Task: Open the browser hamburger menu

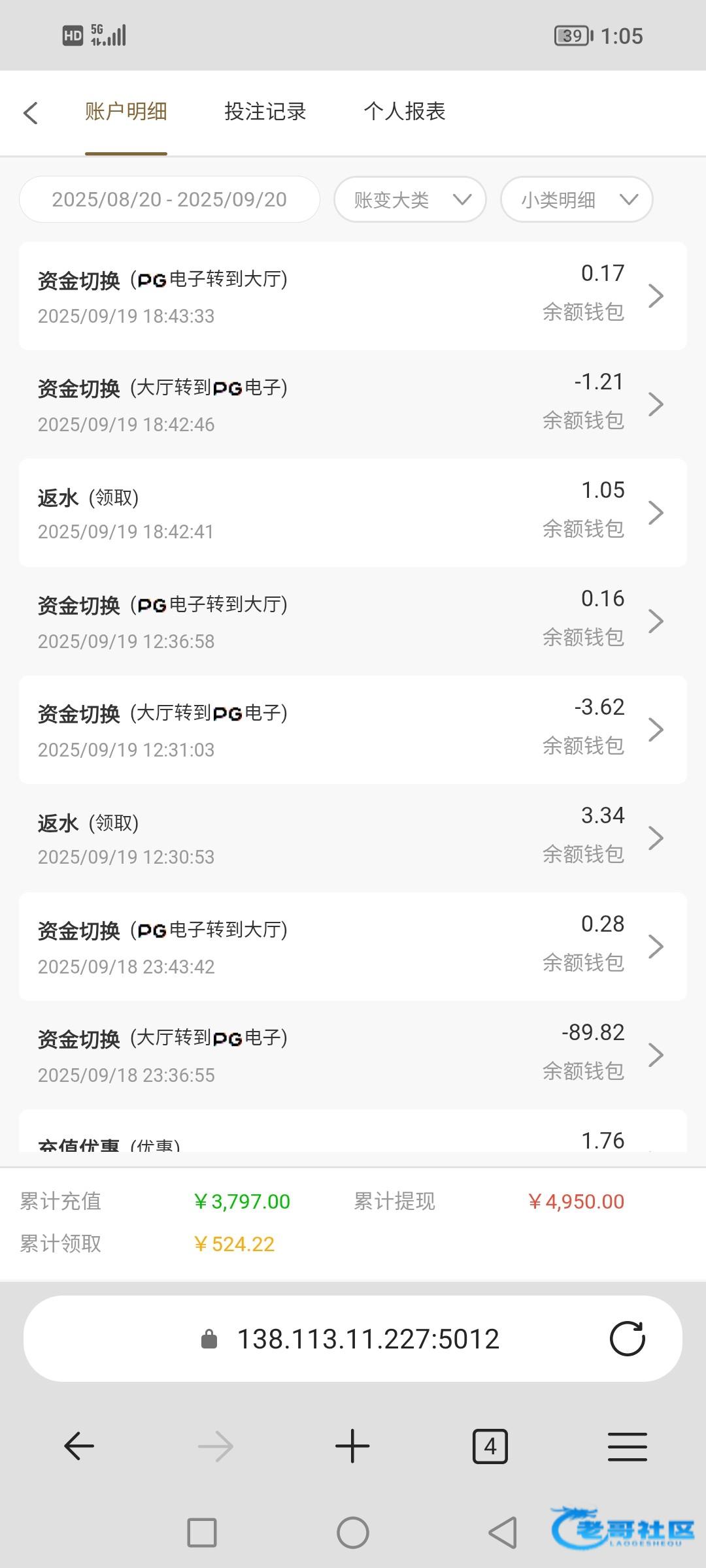Action: 627,1446
